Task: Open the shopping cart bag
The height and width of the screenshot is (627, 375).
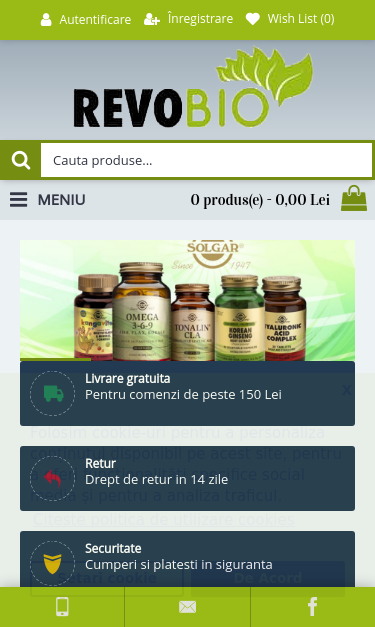Action: point(354,198)
